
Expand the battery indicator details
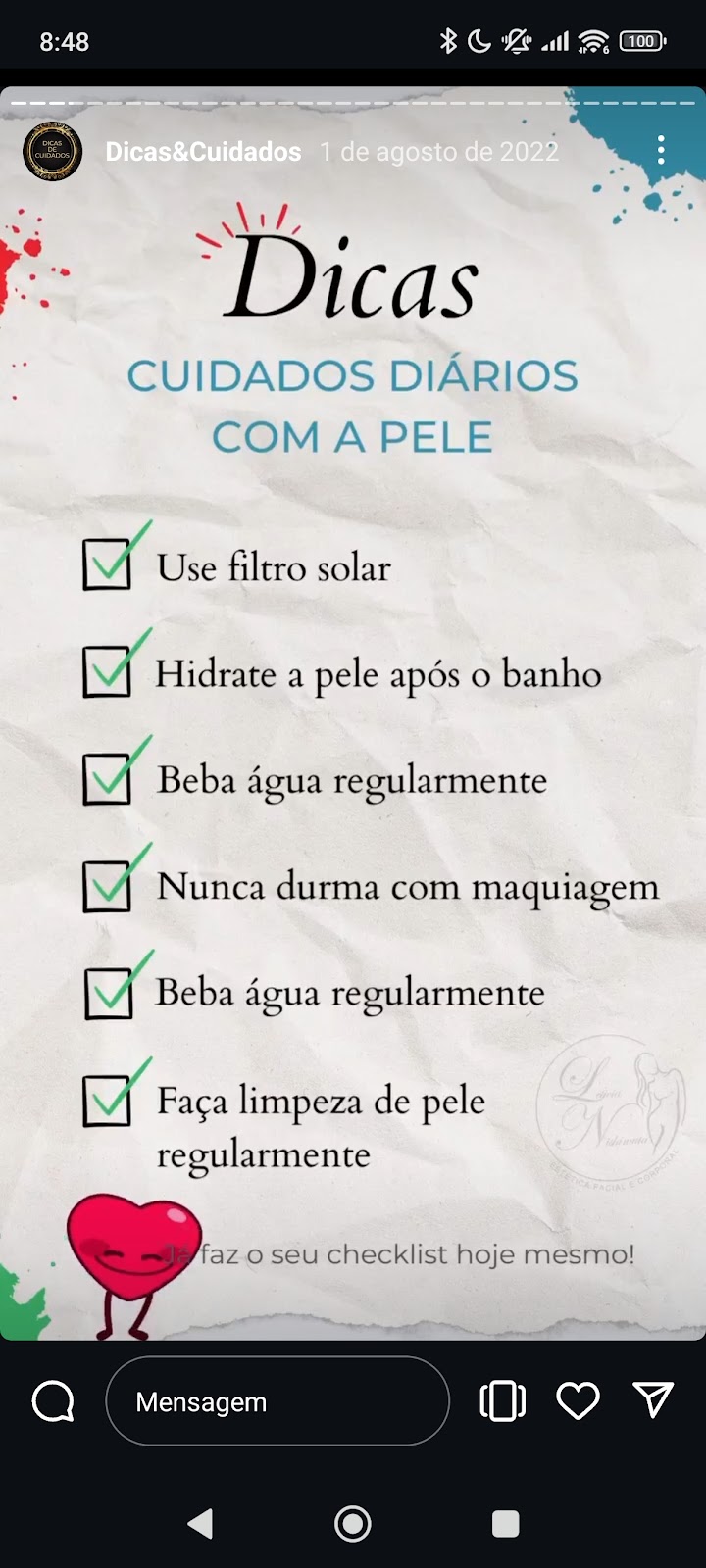[642, 42]
